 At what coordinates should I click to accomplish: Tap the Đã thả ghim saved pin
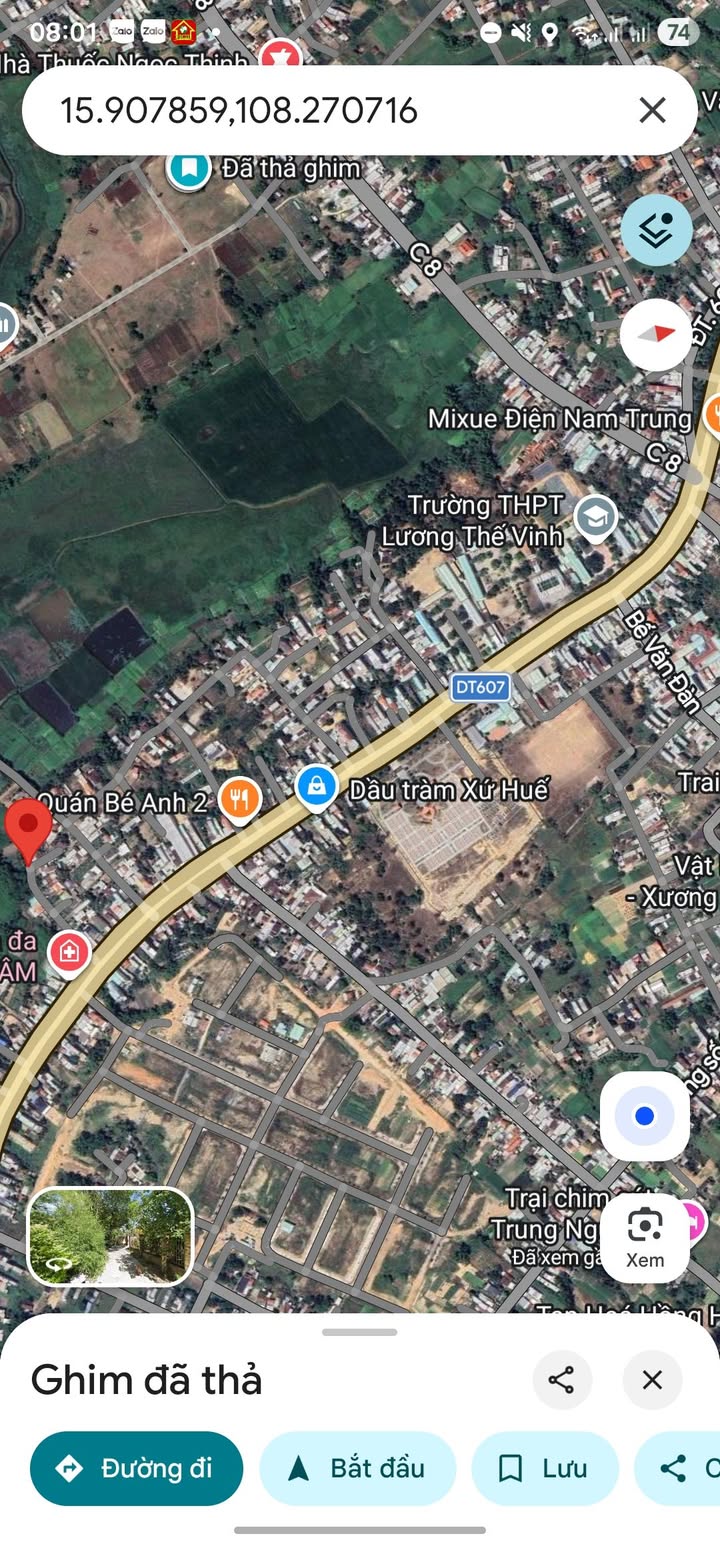pos(189,168)
